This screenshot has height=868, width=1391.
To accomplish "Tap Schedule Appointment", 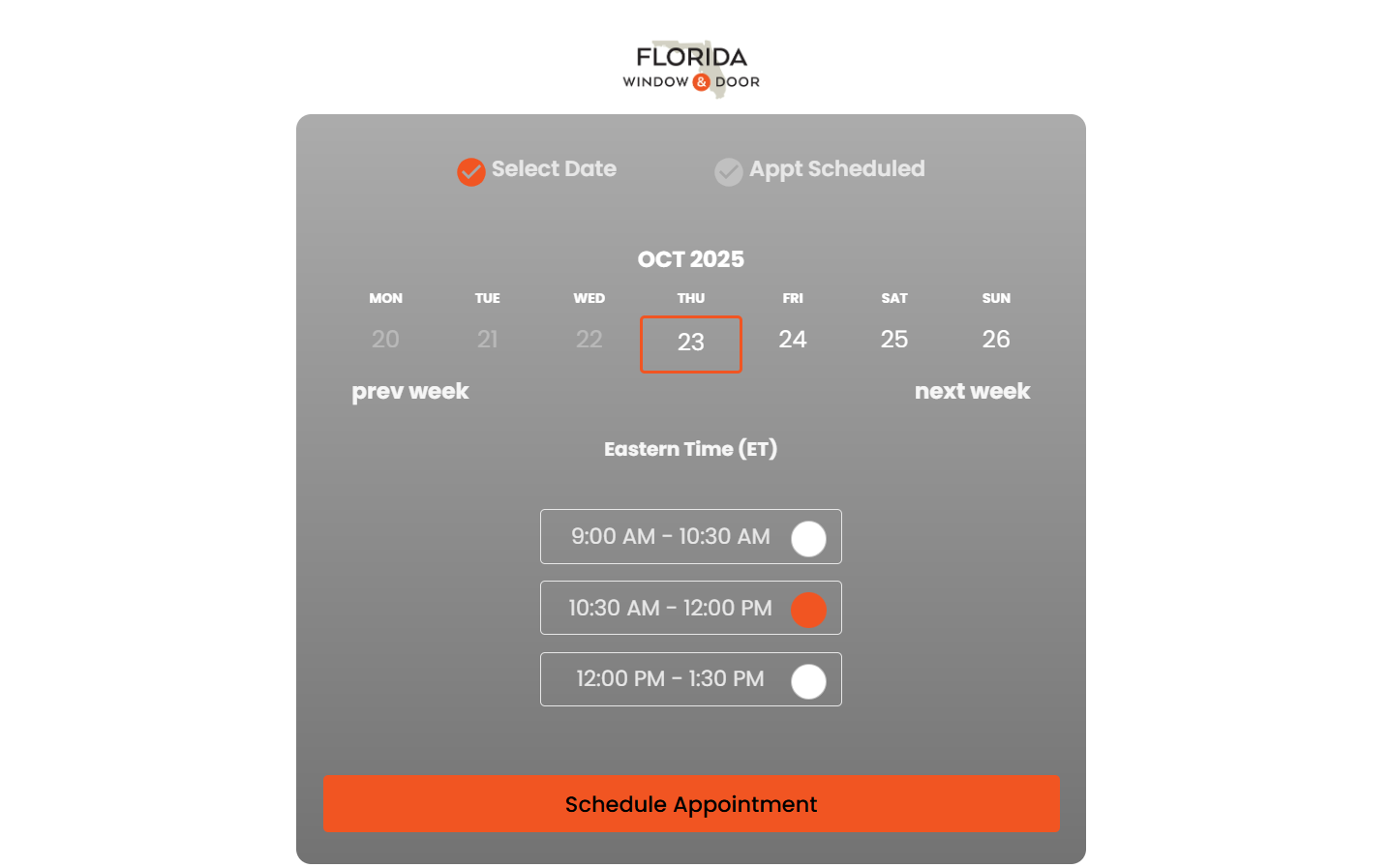I will click(690, 803).
